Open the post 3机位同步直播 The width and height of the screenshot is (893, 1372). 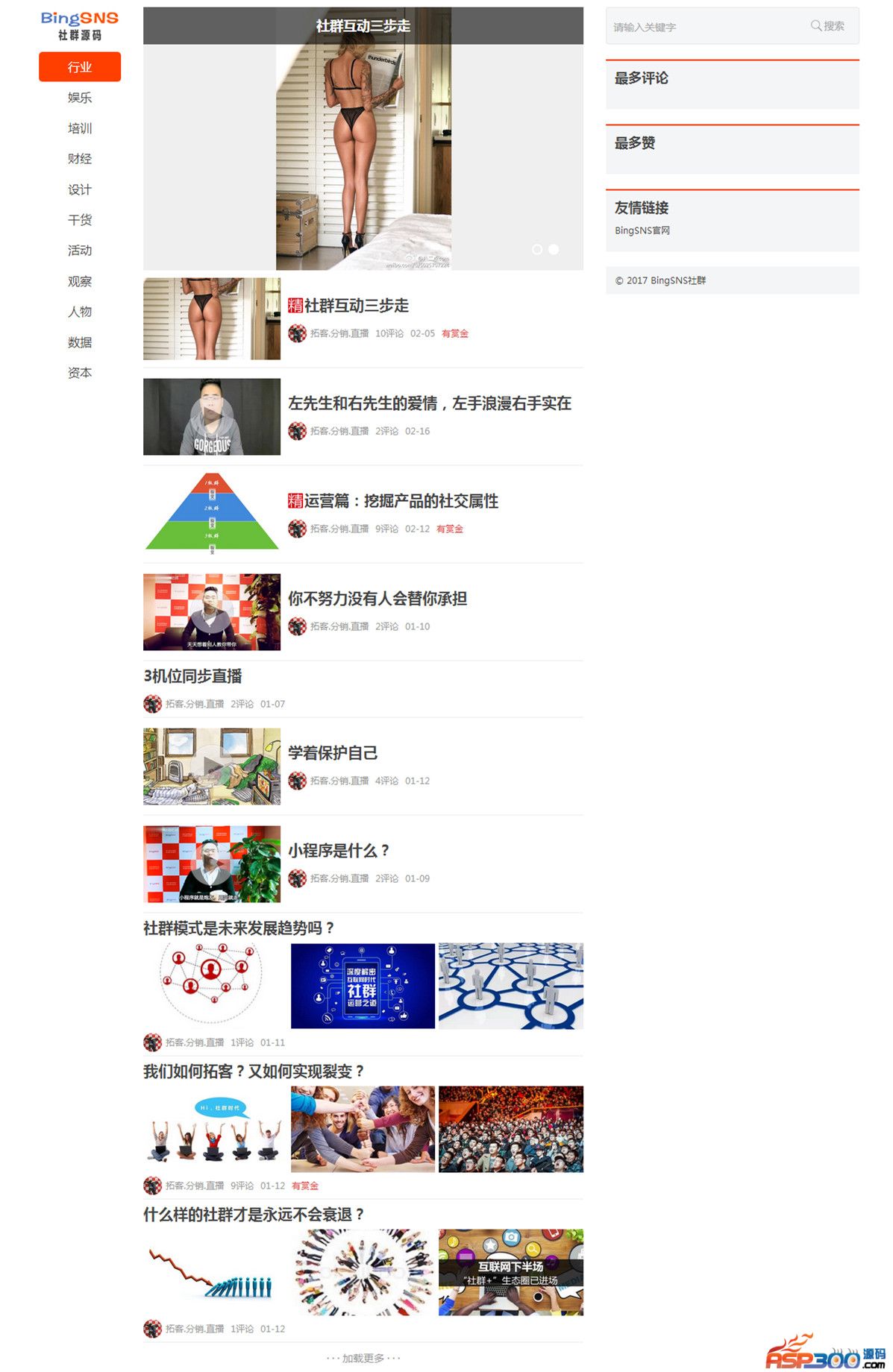tap(192, 676)
